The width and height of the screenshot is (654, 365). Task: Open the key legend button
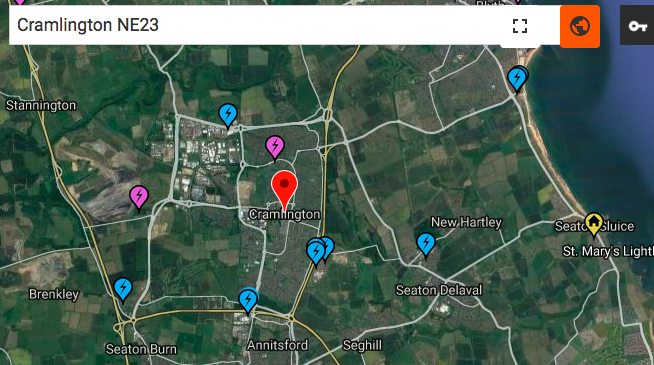click(x=637, y=26)
